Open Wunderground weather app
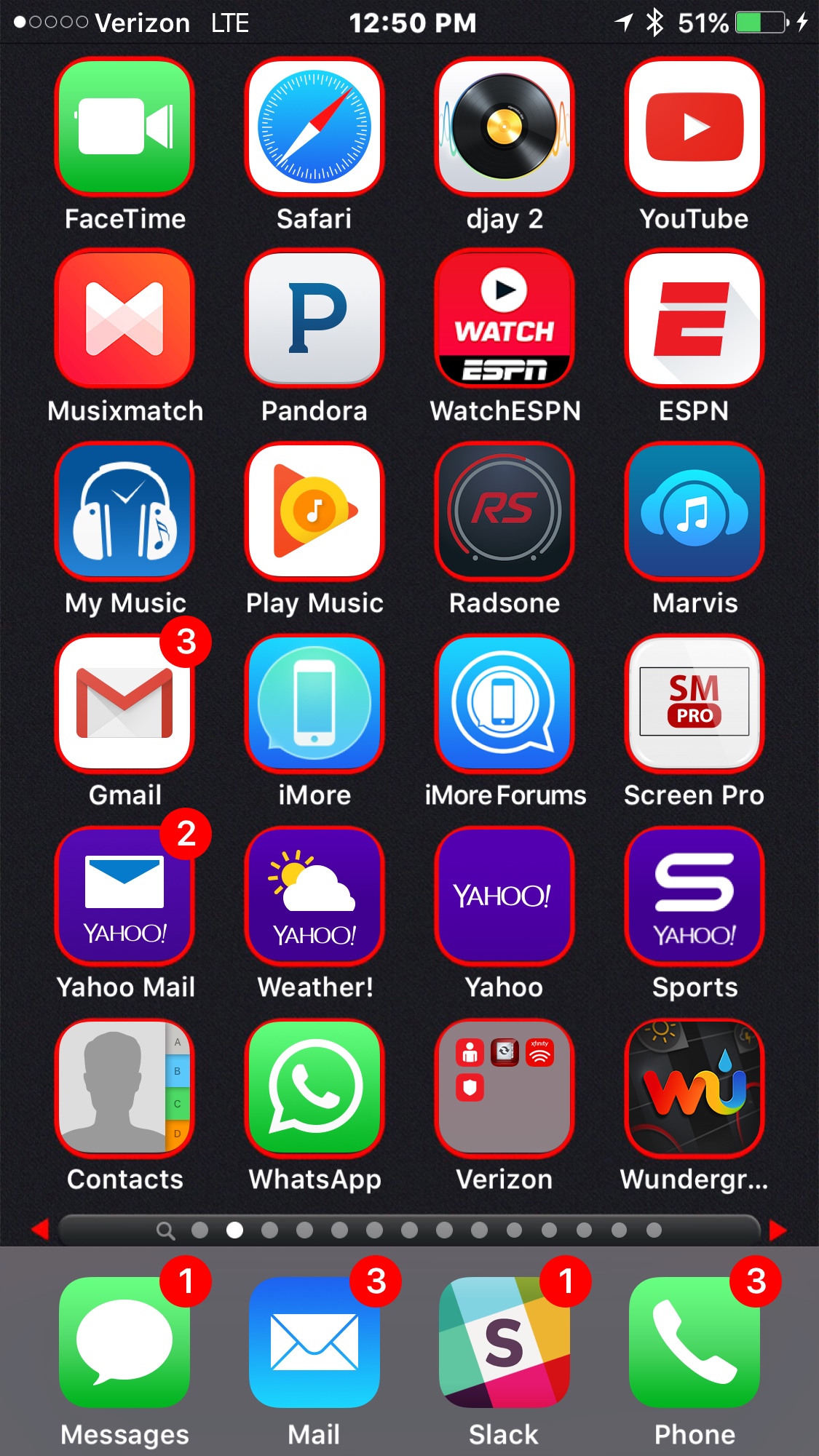 pyautogui.click(x=694, y=1087)
